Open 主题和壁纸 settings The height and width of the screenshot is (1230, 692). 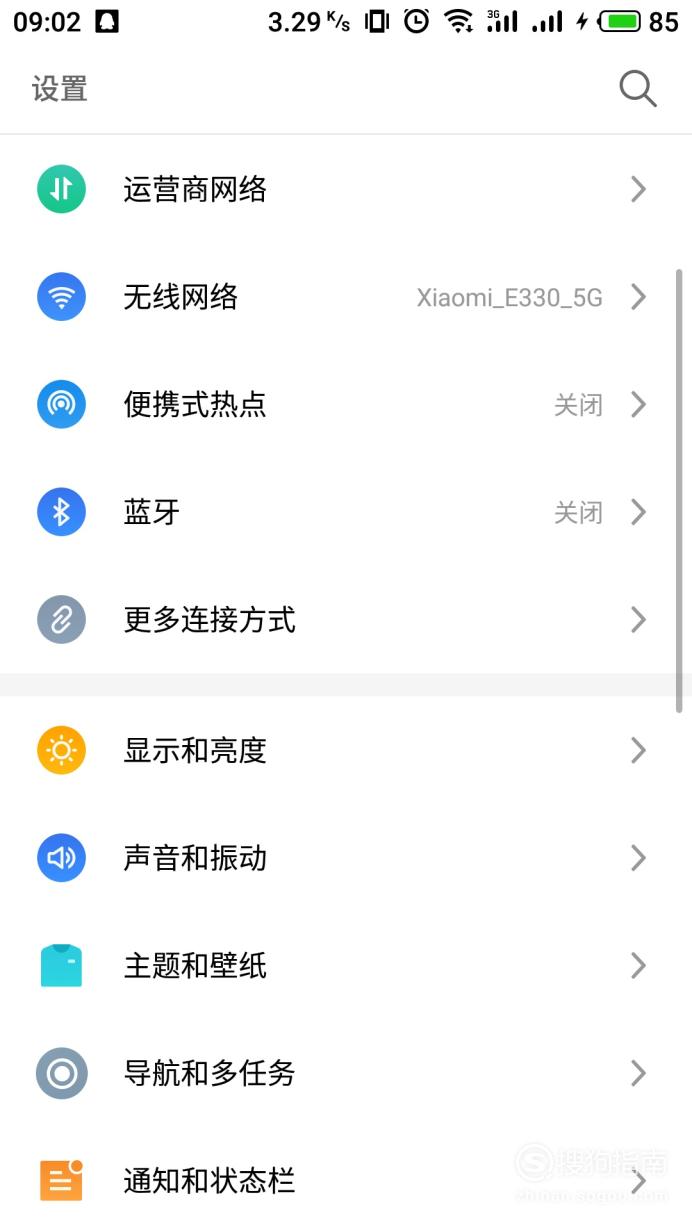[346, 966]
